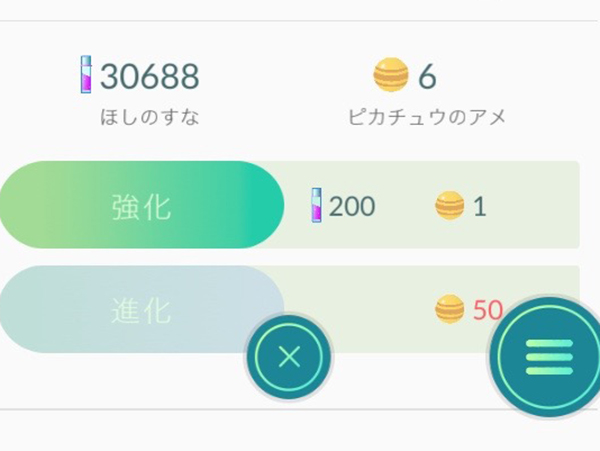Tap the 進化 evolve button
This screenshot has width=600, height=451.
(141, 310)
